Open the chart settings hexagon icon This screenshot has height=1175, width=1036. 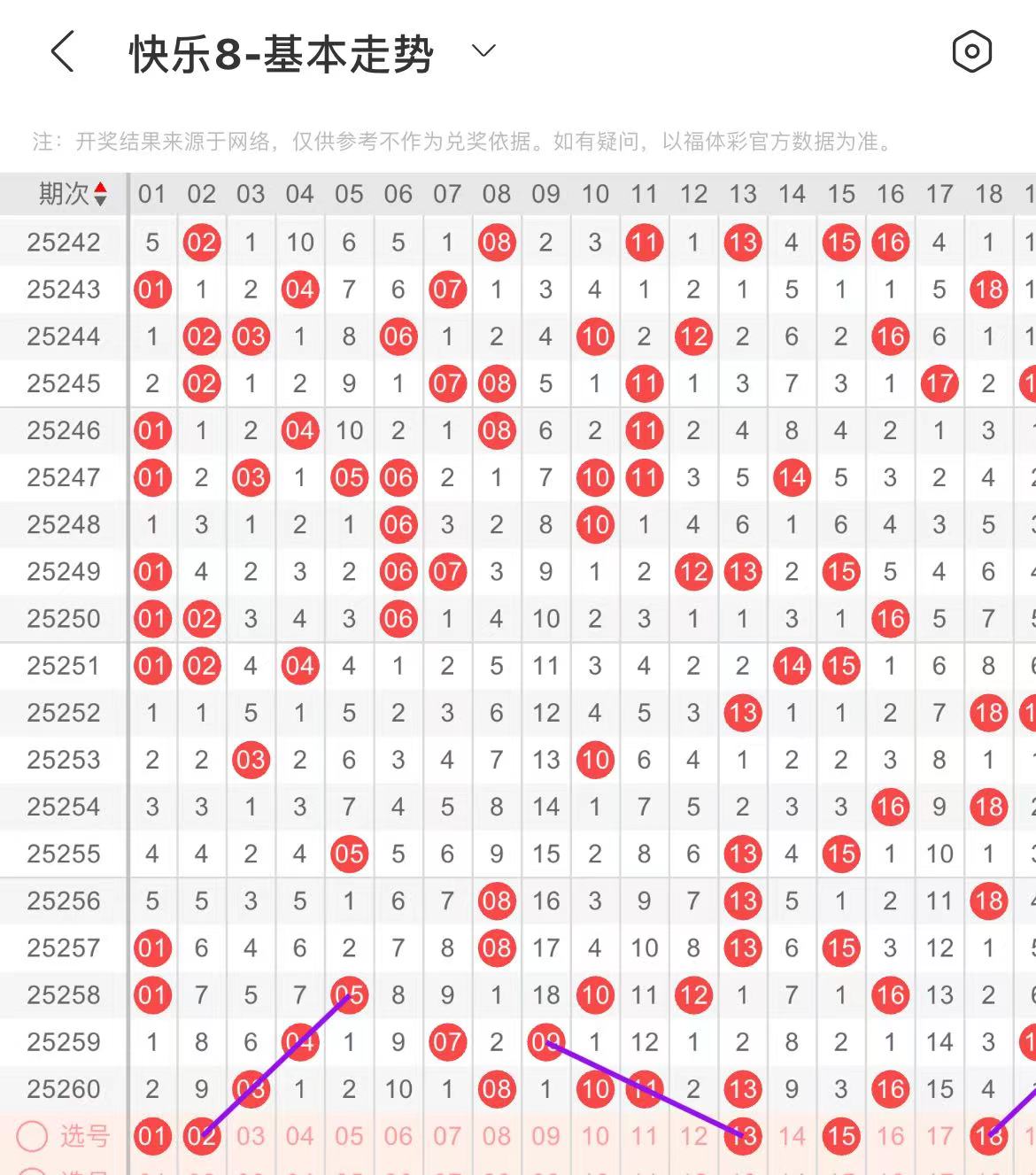click(971, 51)
